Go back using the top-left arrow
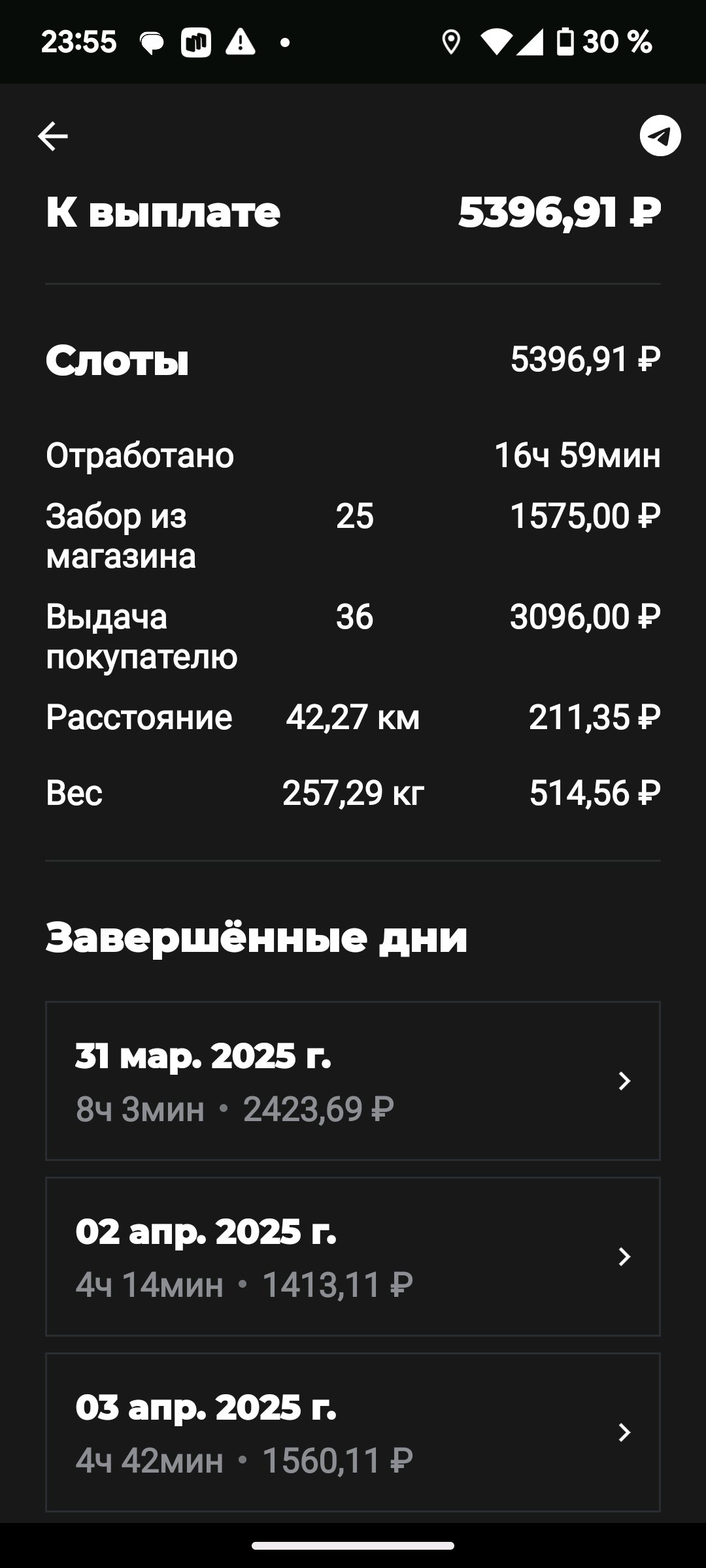 point(53,137)
